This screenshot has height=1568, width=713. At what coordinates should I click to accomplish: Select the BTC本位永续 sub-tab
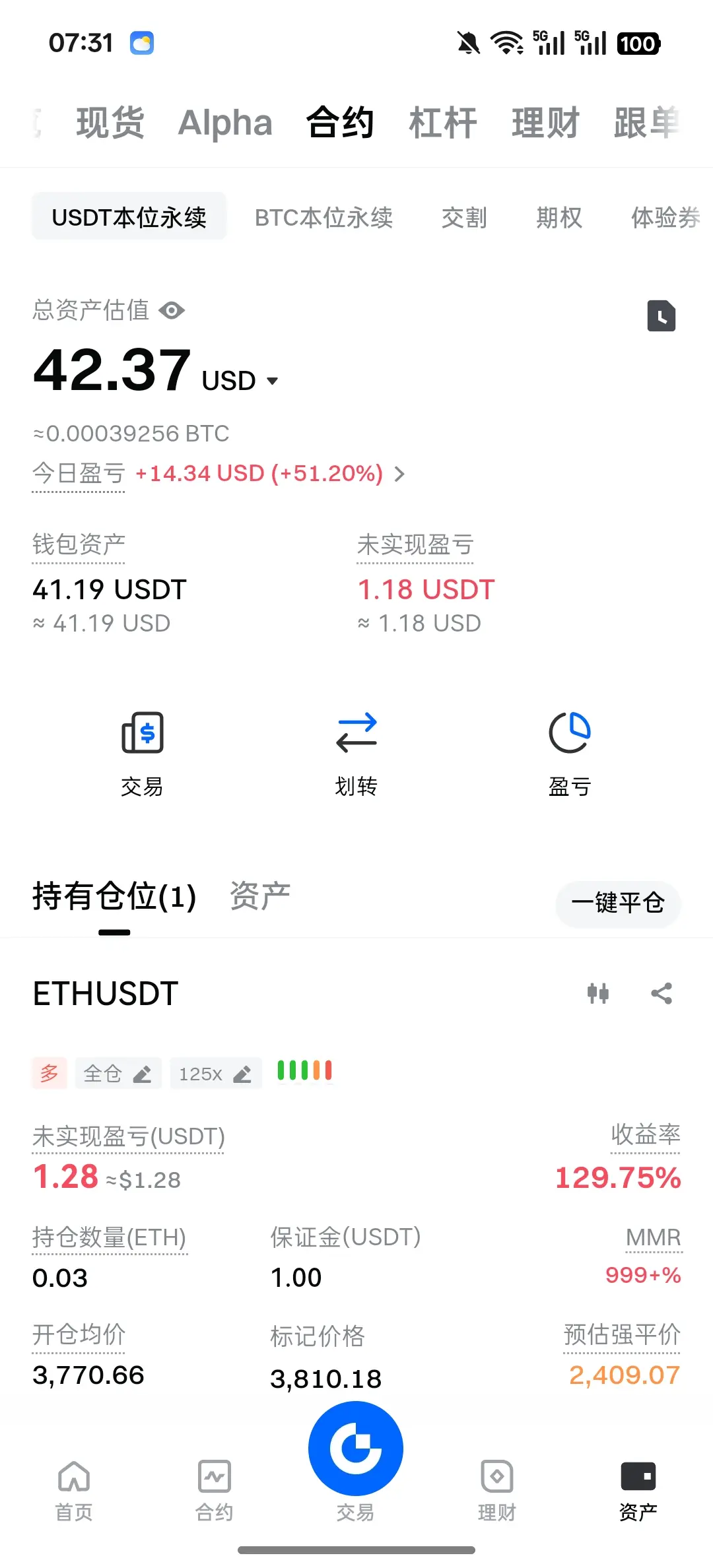pyautogui.click(x=323, y=217)
